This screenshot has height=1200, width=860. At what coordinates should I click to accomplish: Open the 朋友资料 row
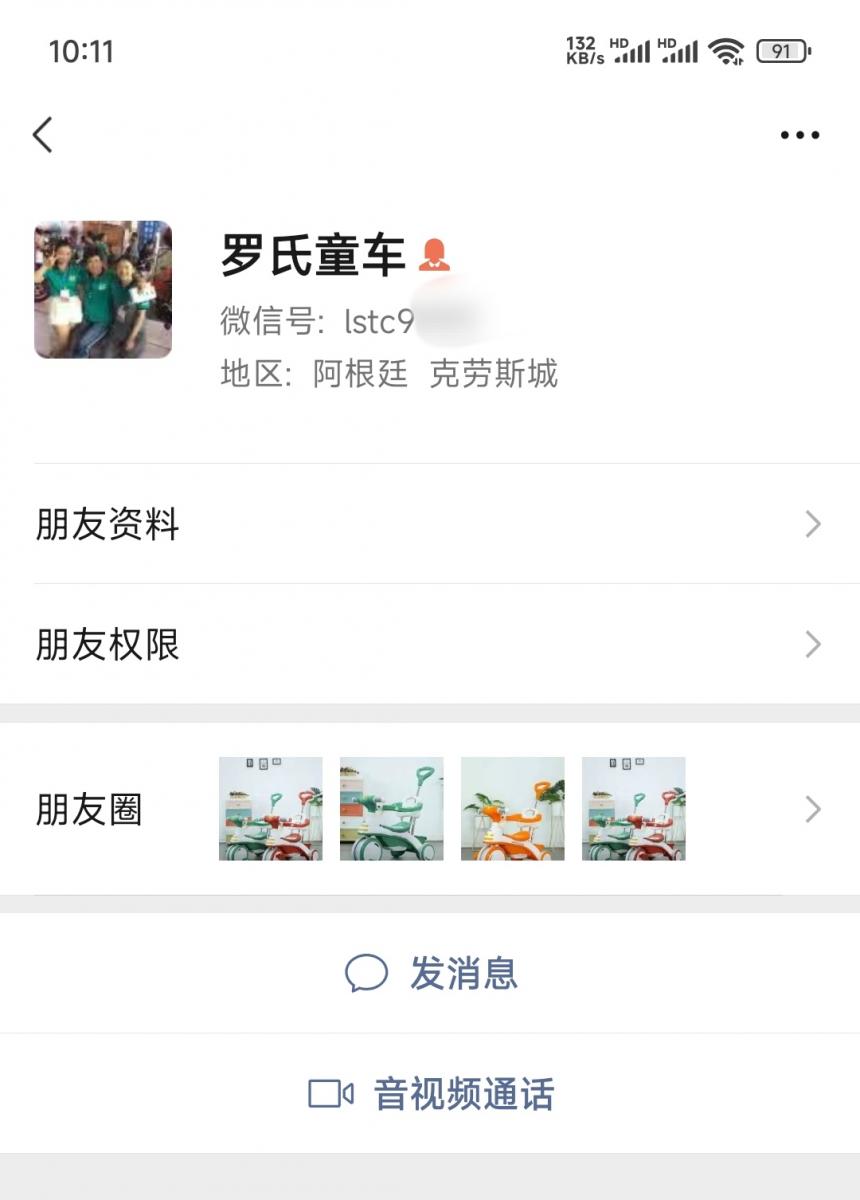point(430,524)
